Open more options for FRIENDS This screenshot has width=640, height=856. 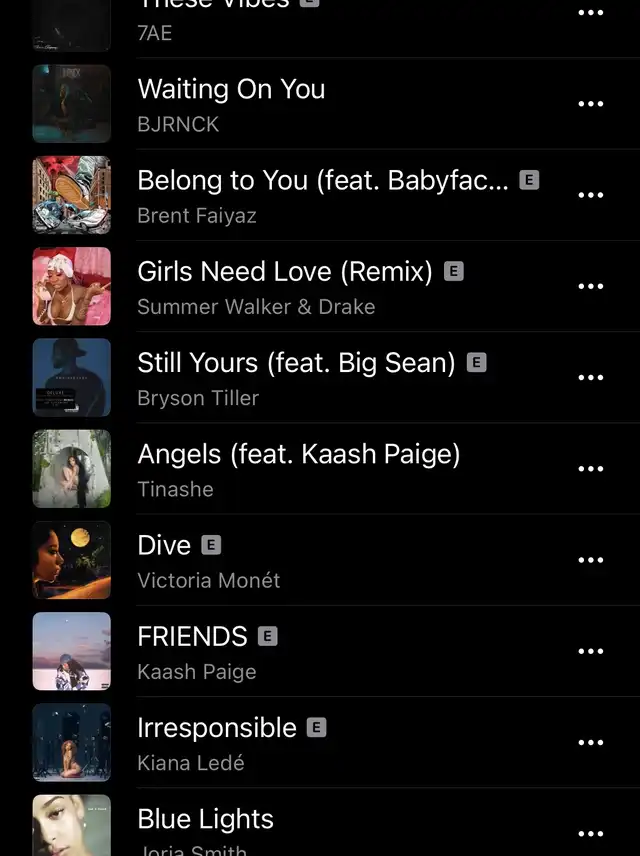coord(591,651)
